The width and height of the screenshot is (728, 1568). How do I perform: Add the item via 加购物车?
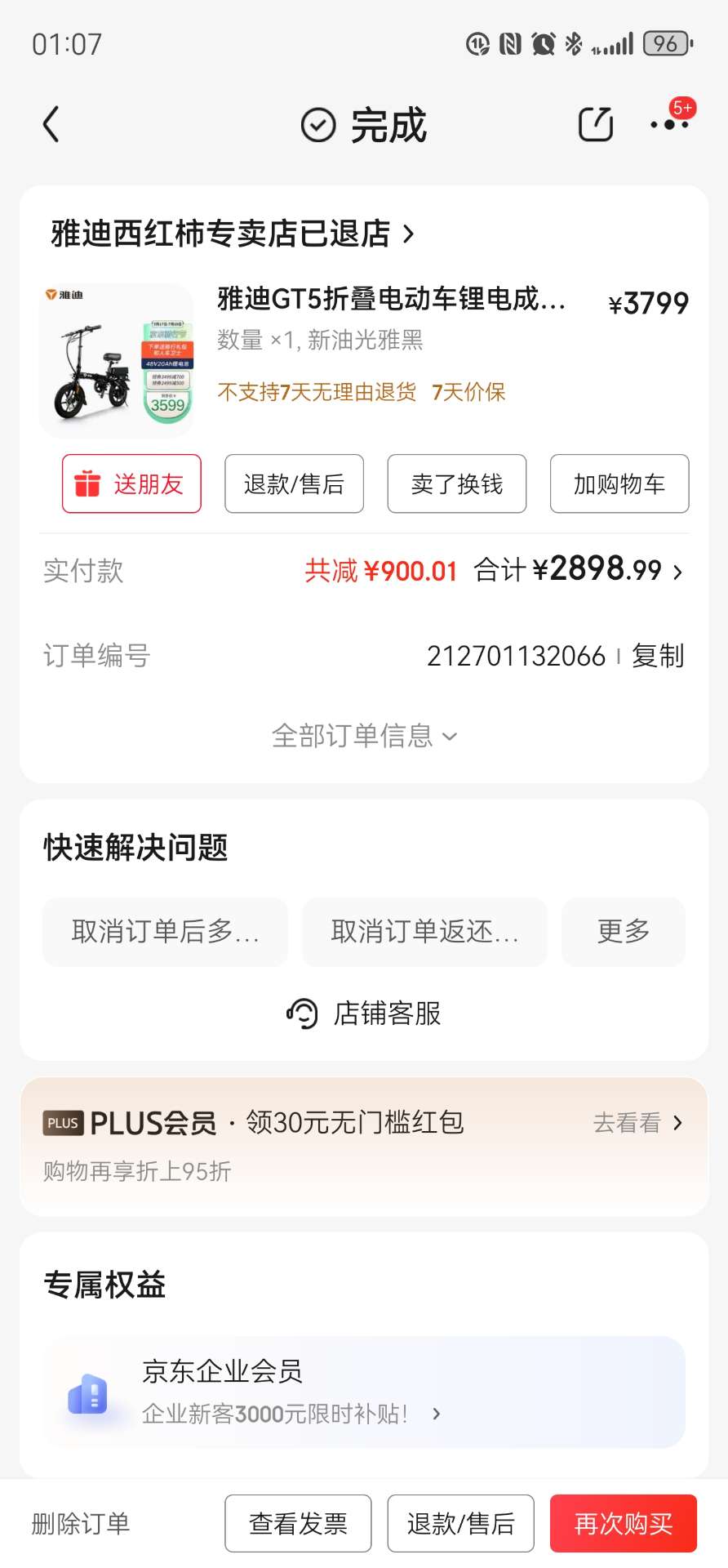click(619, 483)
